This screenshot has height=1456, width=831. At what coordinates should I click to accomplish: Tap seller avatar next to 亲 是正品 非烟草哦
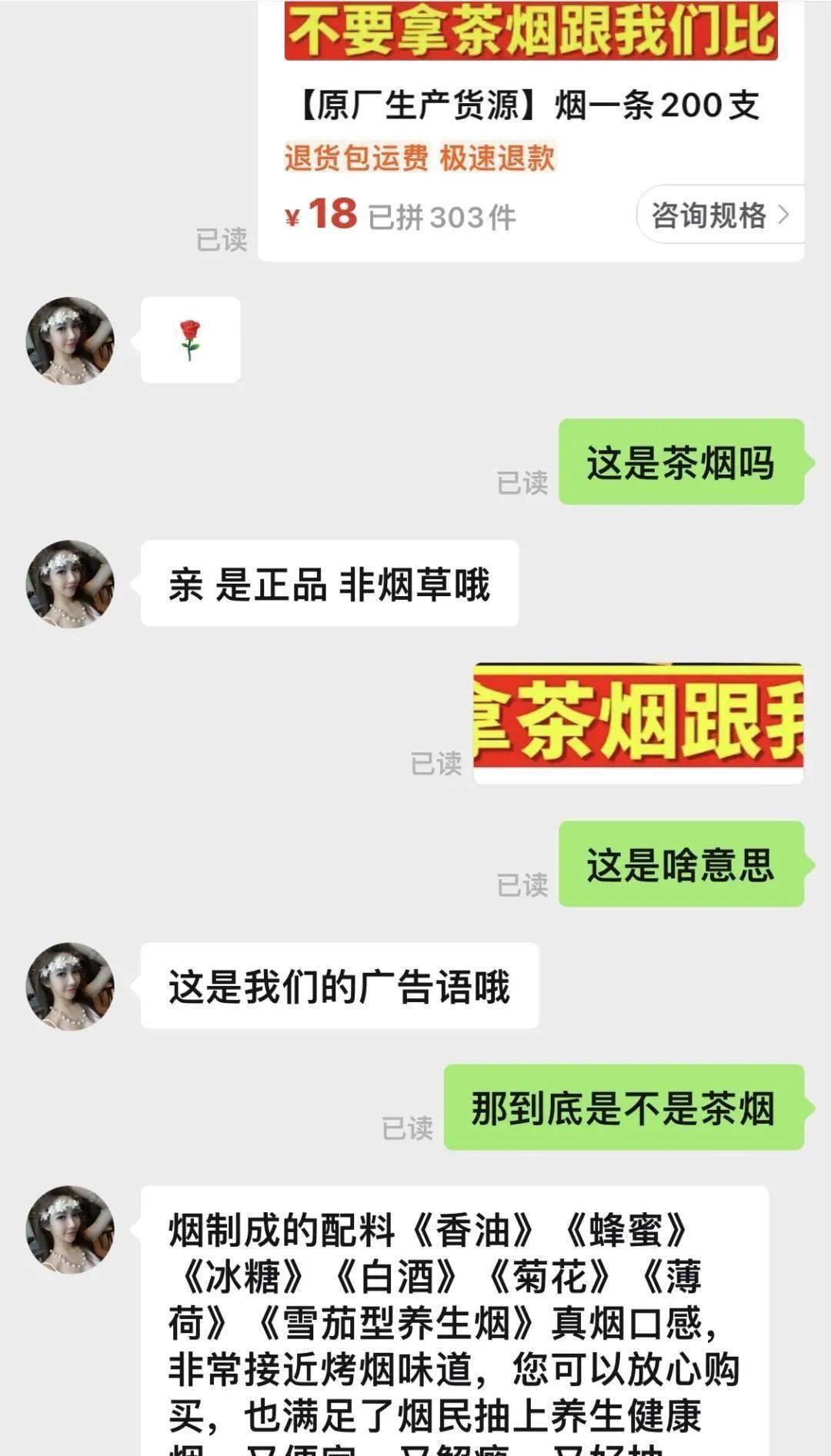[70, 584]
